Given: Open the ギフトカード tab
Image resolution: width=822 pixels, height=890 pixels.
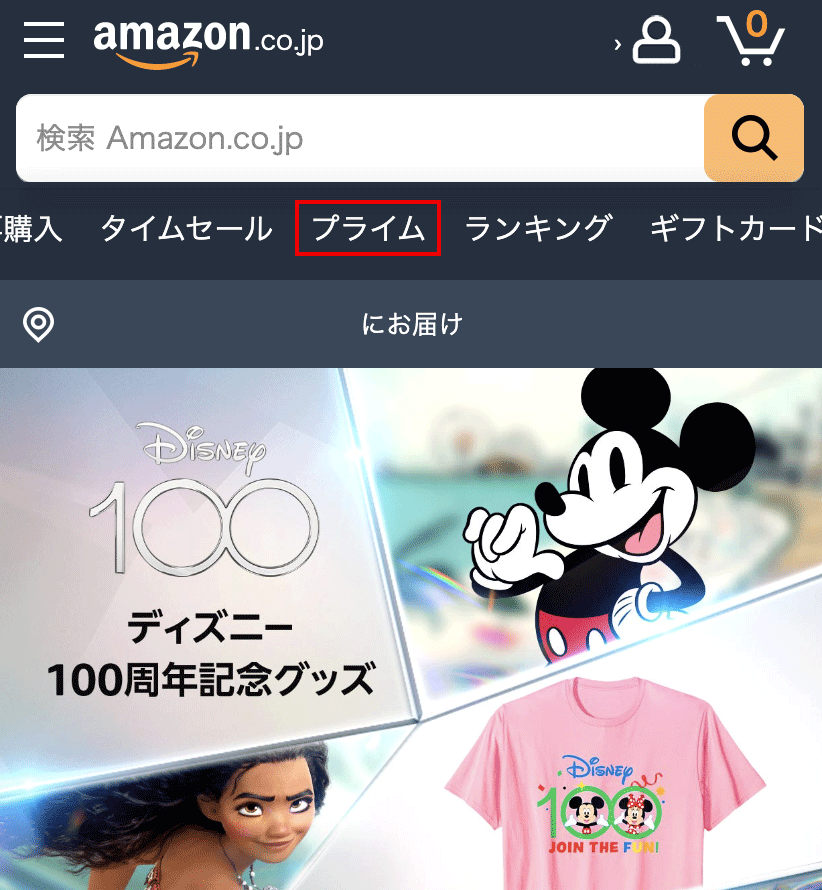Looking at the screenshot, I should click(735, 229).
